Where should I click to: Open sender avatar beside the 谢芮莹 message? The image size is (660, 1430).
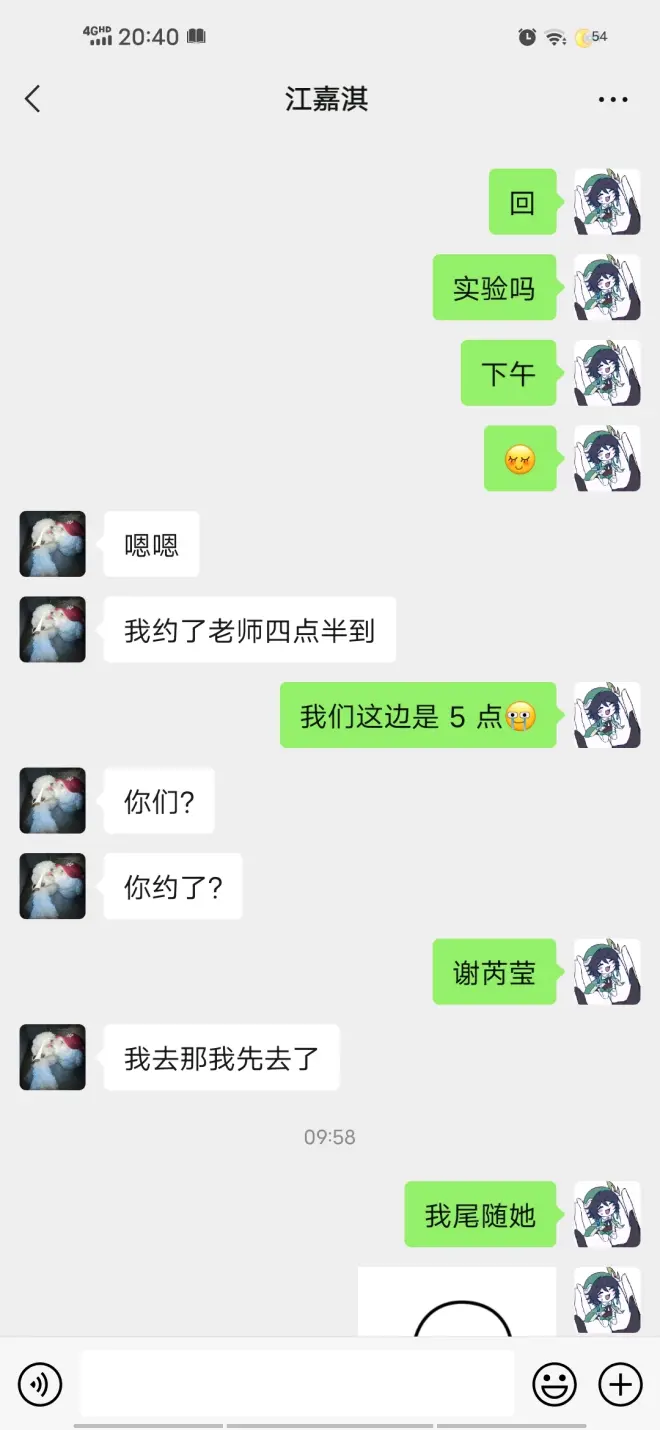[607, 972]
